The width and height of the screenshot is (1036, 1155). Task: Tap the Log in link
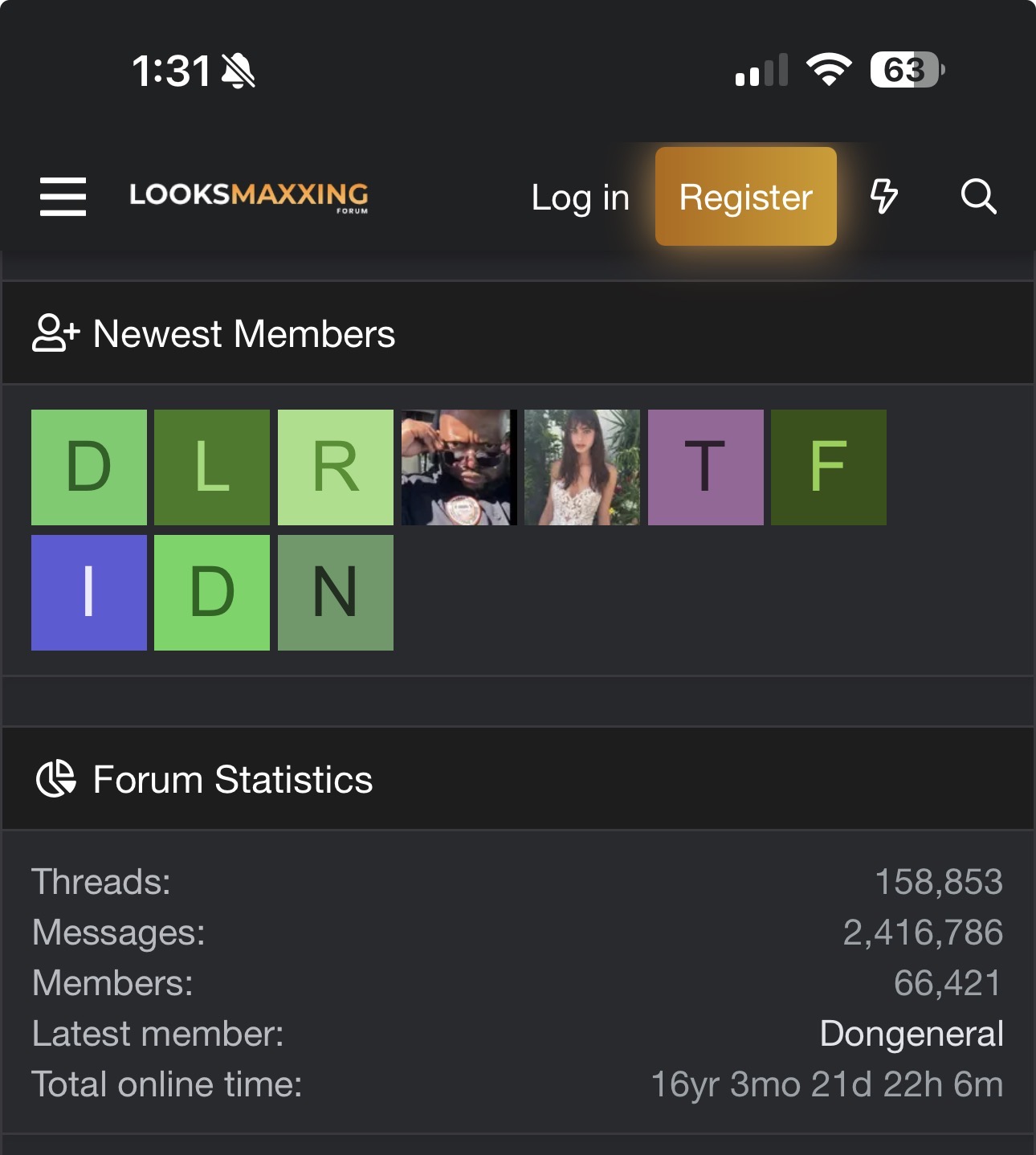580,198
